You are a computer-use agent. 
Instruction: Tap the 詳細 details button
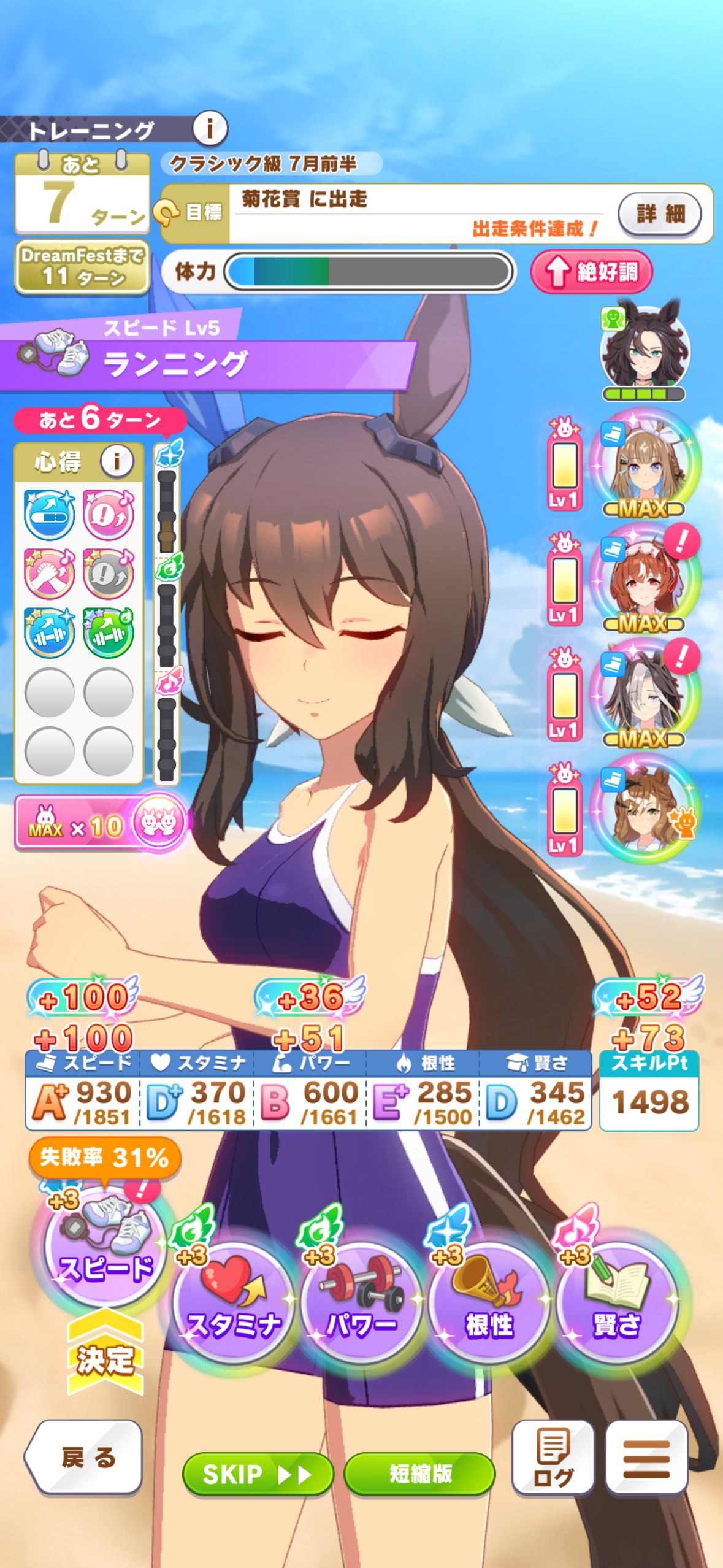click(x=660, y=213)
